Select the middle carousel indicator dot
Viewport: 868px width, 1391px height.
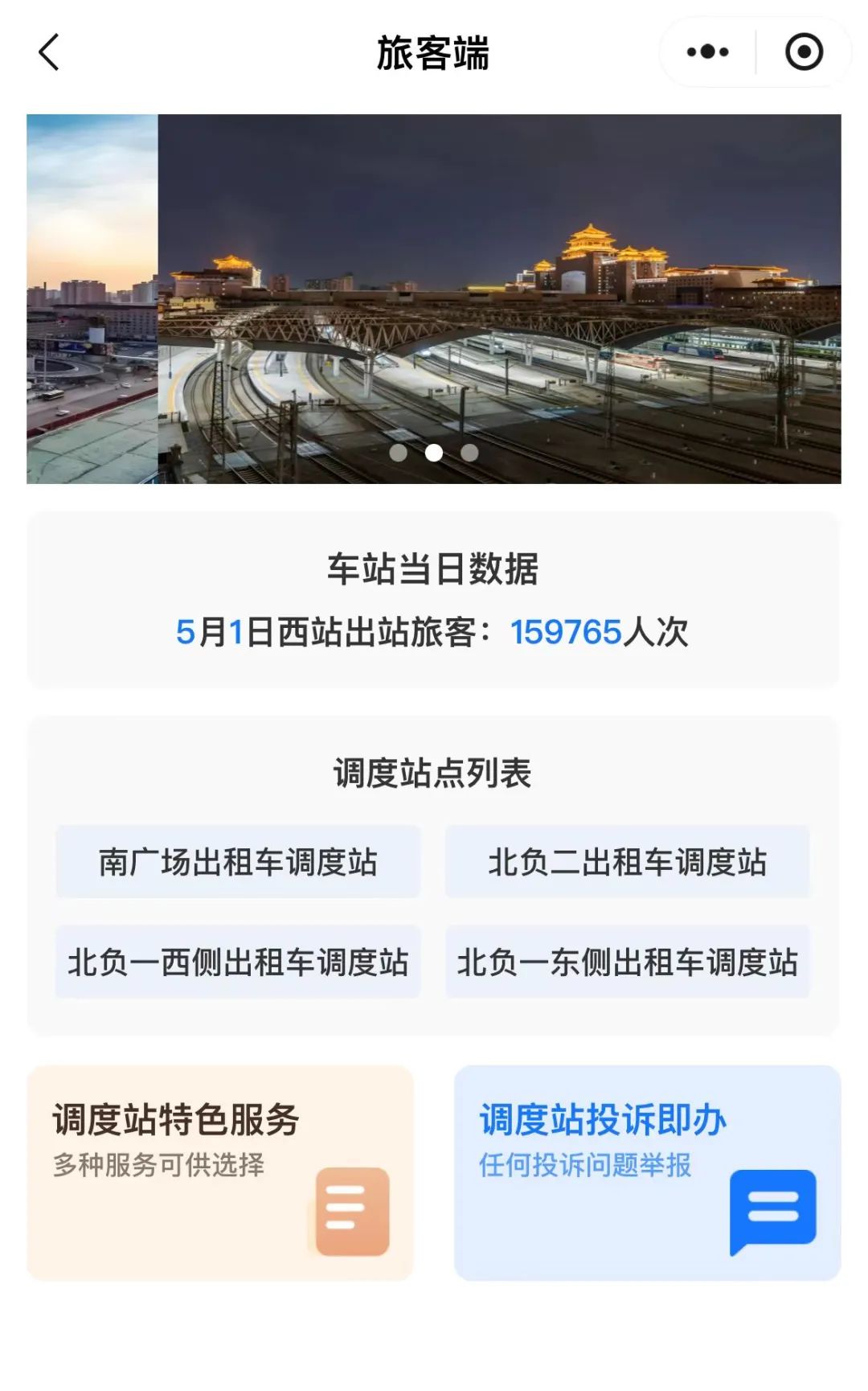pos(434,452)
